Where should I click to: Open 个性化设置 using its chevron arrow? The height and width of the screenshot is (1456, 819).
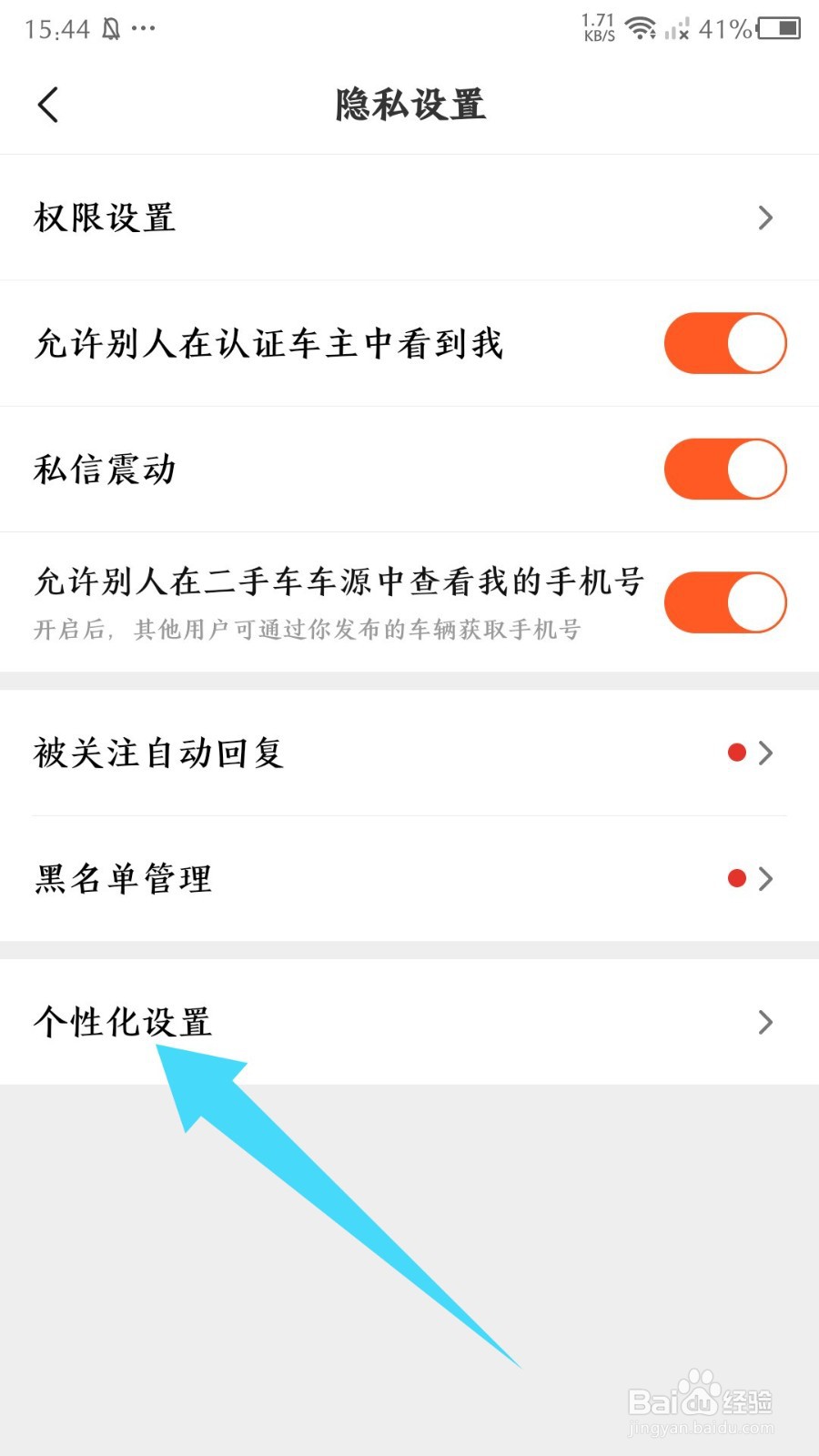click(764, 1023)
